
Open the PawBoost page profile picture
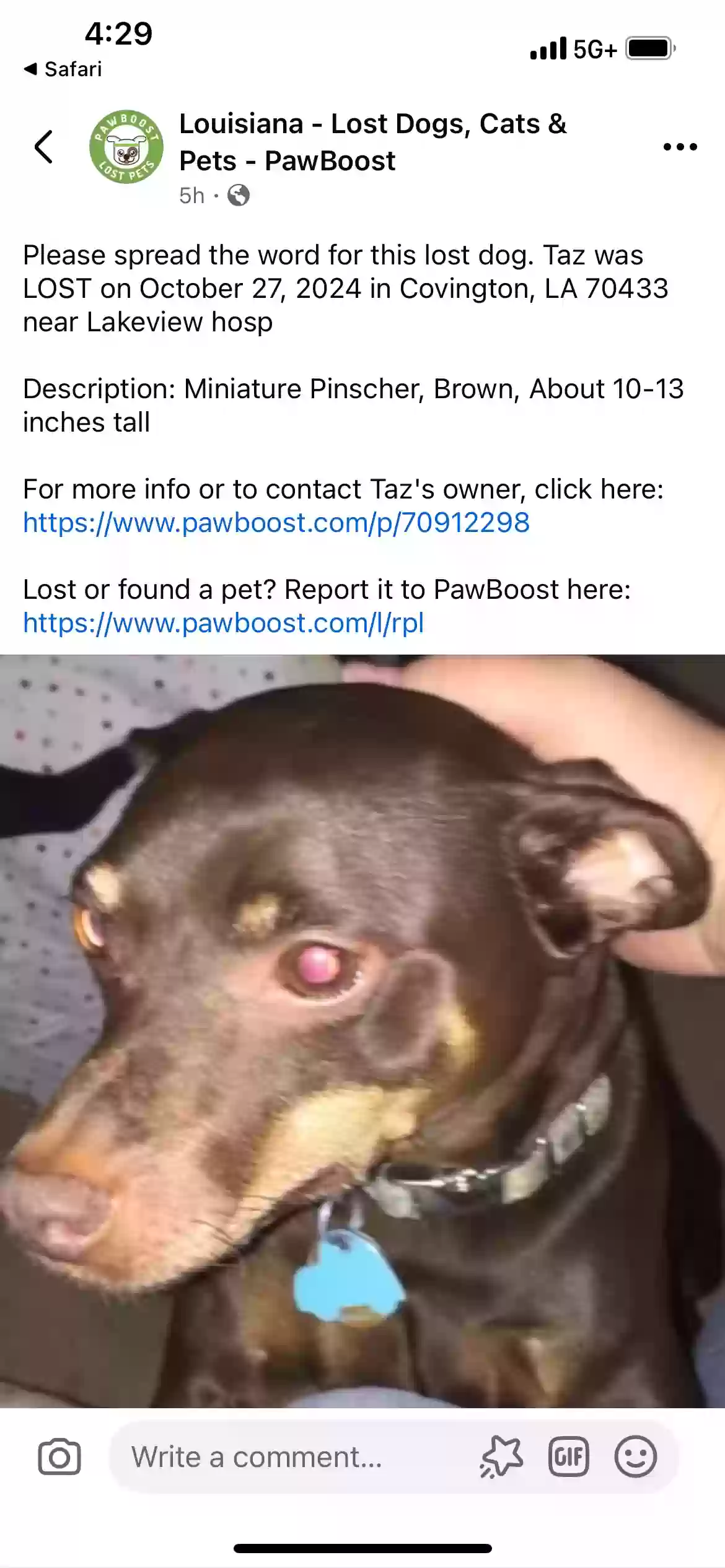point(126,147)
